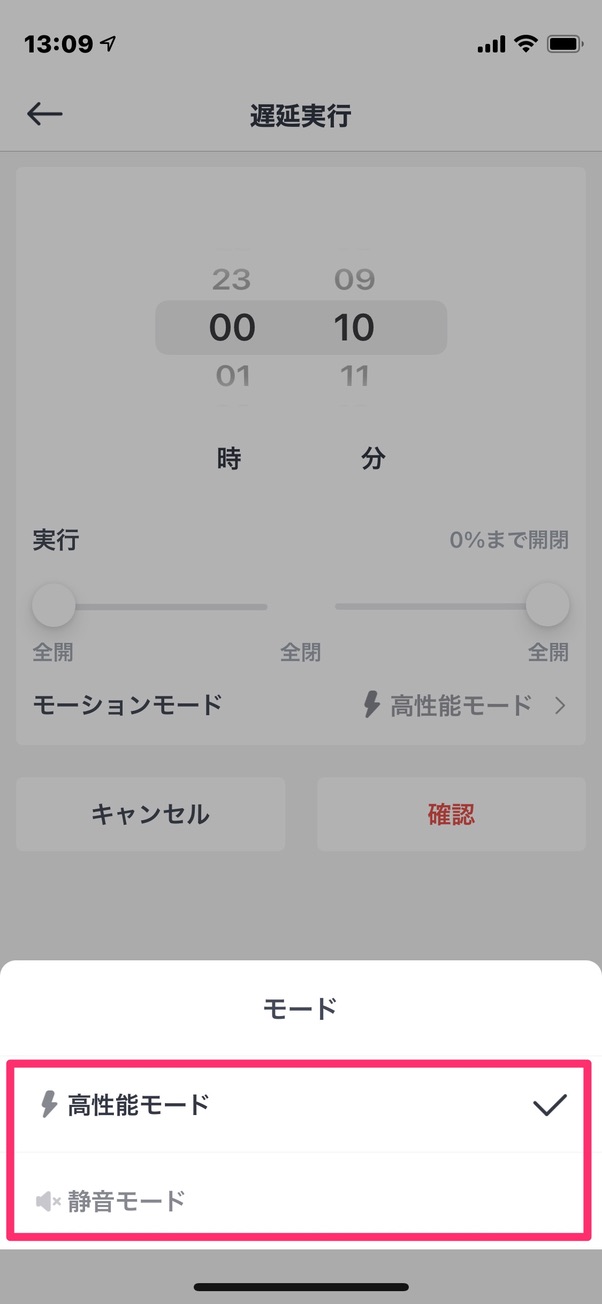Pick hour 23 in the time picker

(x=231, y=279)
